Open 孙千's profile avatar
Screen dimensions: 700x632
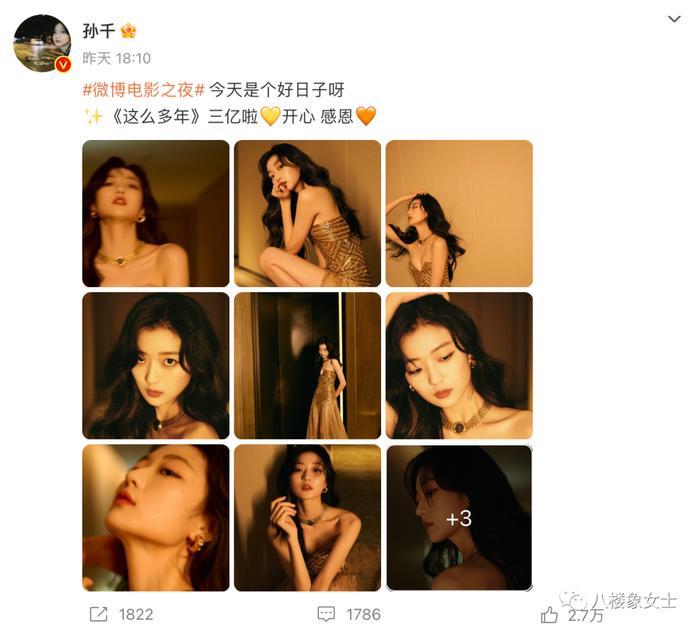[x=42, y=44]
